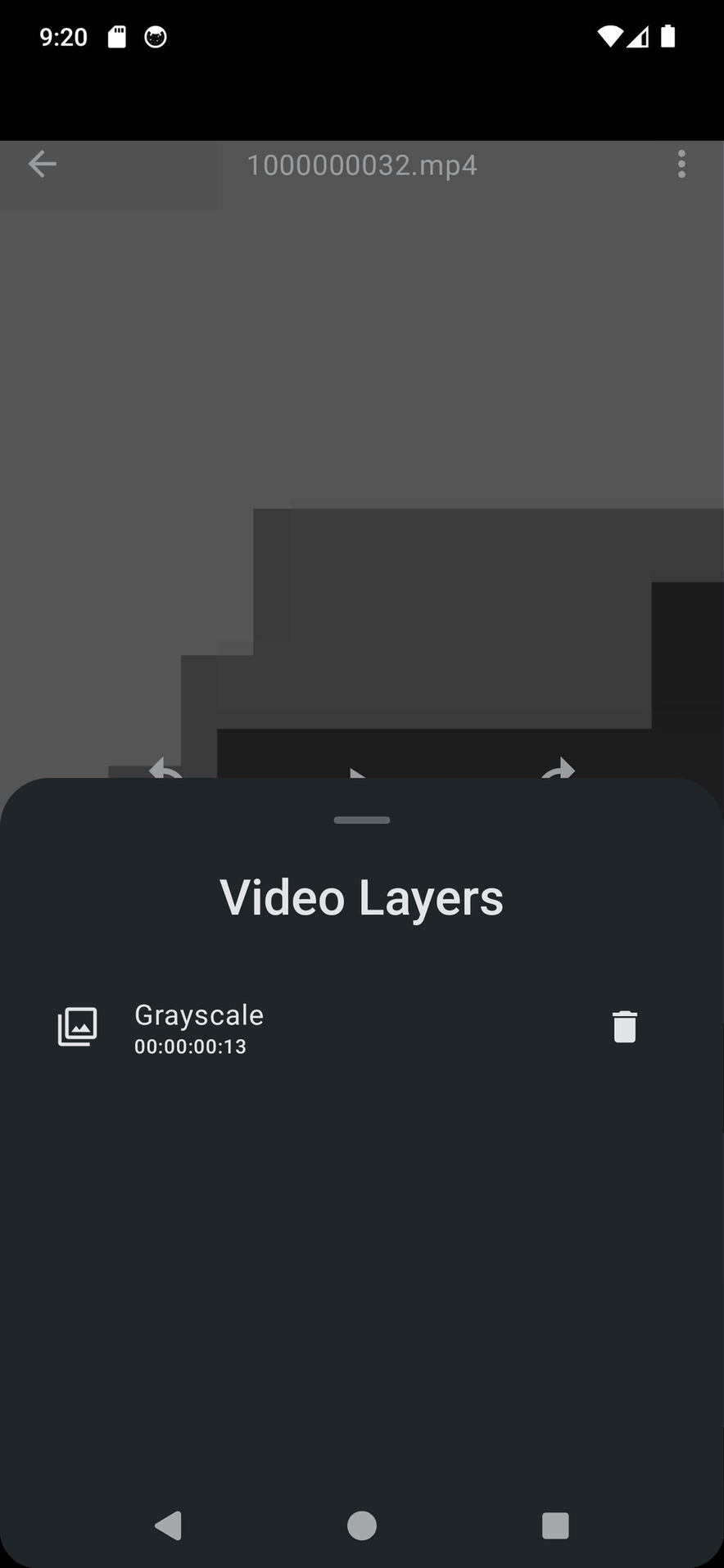Go back using the top arrow
This screenshot has height=1568, width=724.
point(43,165)
